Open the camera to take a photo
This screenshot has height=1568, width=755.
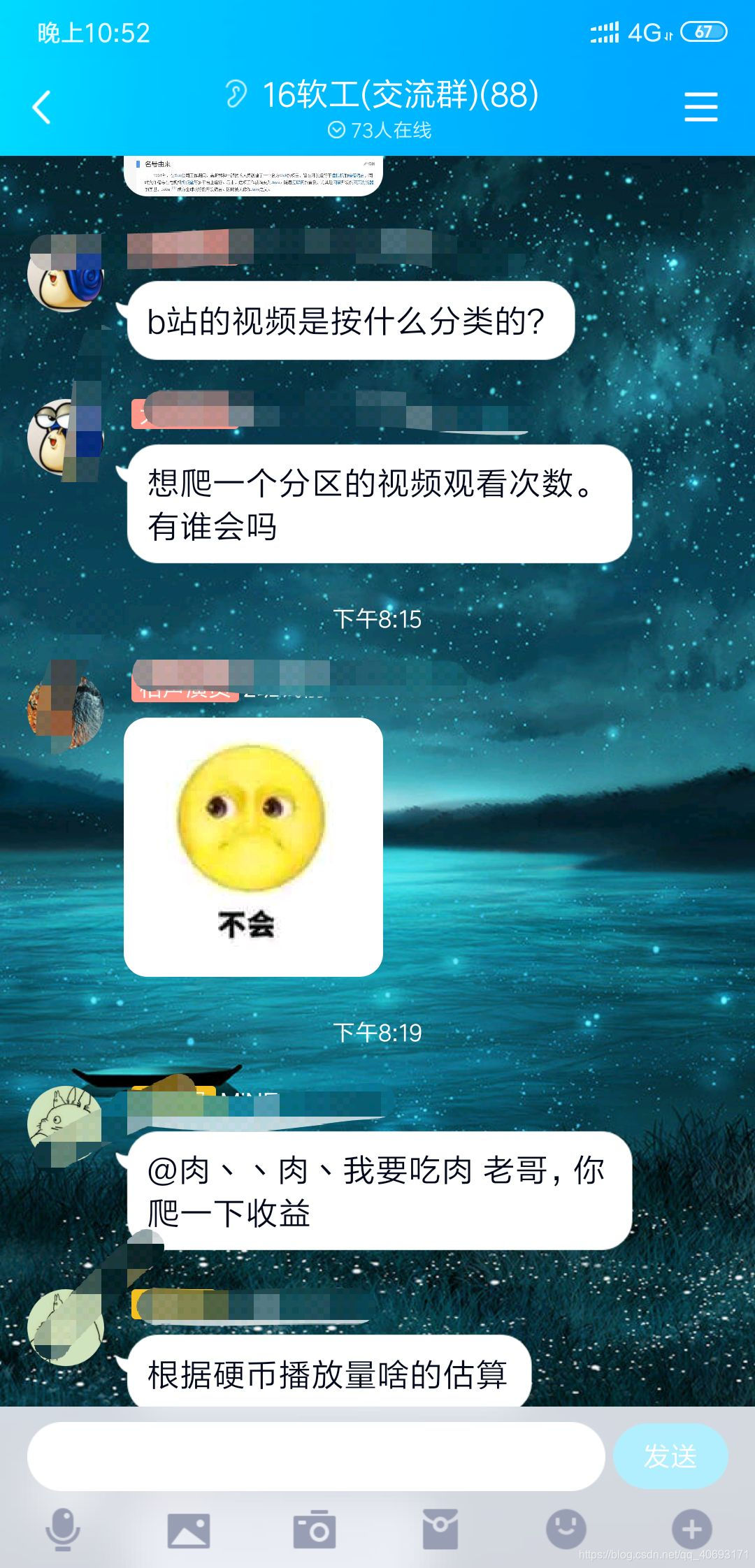tap(315, 1530)
